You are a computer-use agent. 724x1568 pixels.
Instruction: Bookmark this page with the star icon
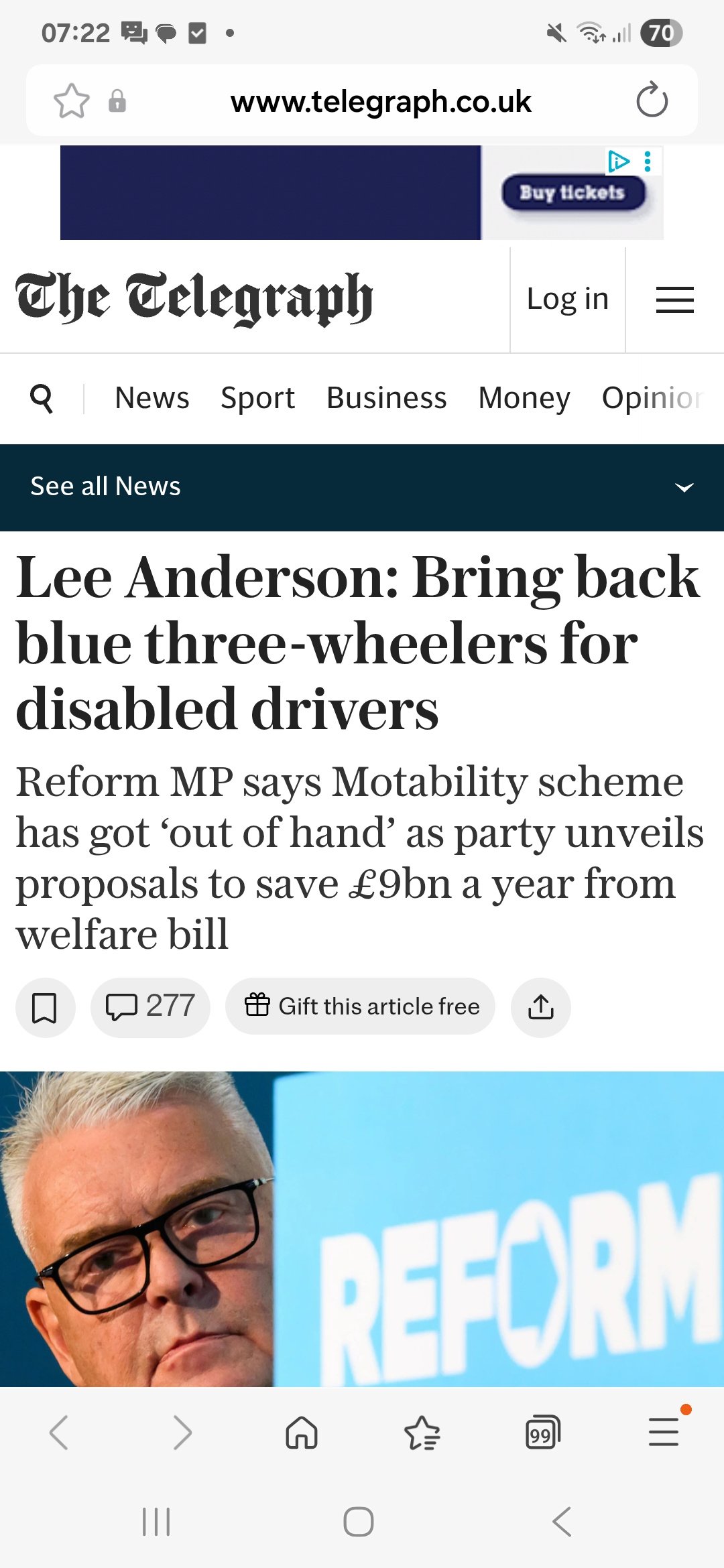(x=71, y=101)
